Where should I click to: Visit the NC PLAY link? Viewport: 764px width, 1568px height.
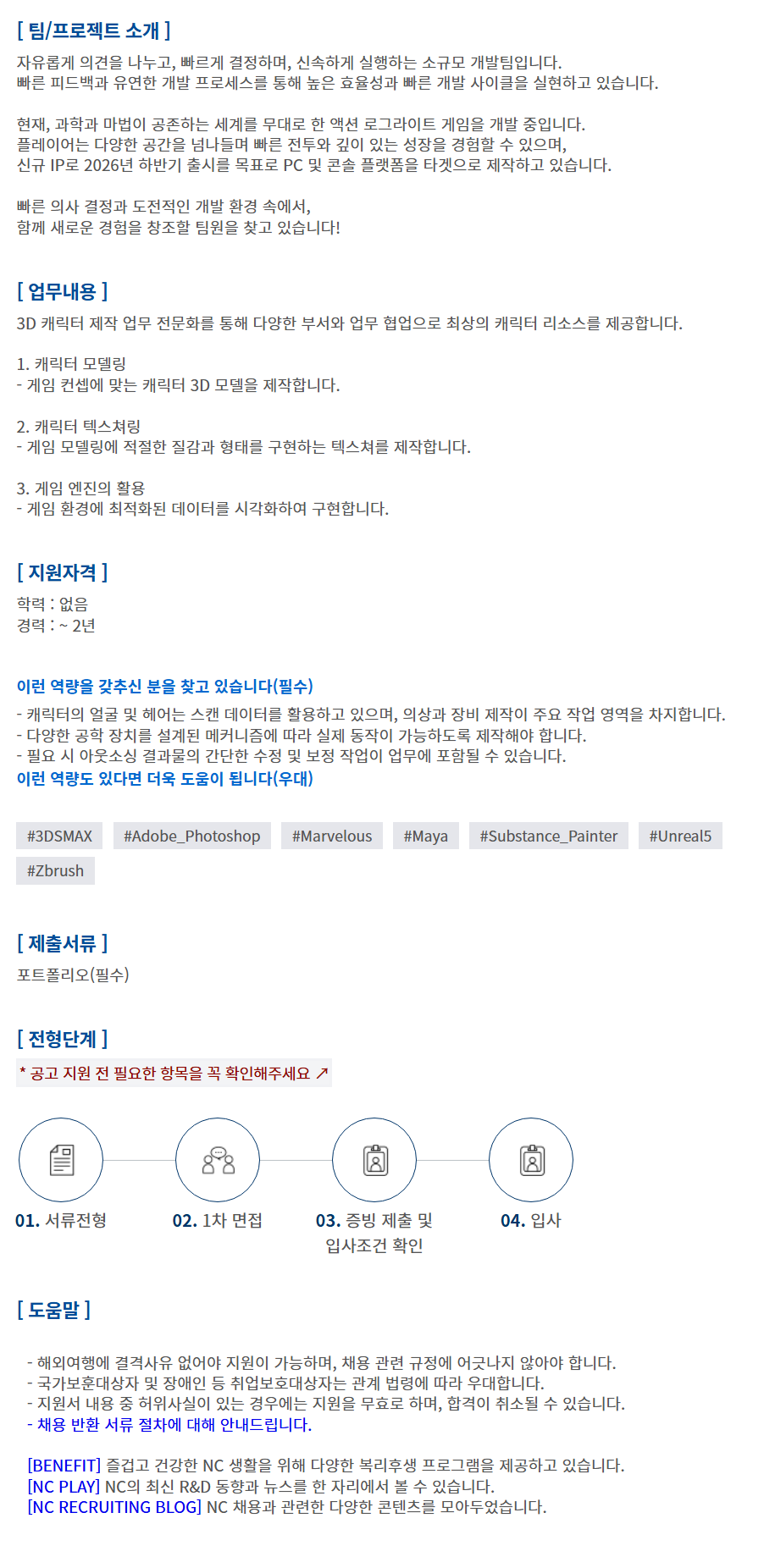click(x=64, y=1487)
